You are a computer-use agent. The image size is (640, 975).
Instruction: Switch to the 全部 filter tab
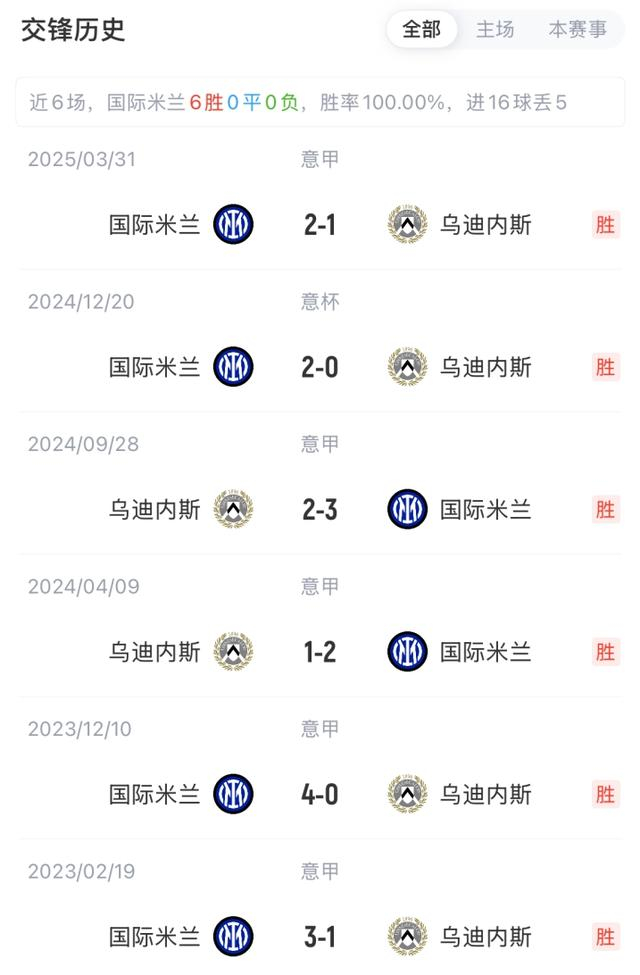[x=421, y=30]
